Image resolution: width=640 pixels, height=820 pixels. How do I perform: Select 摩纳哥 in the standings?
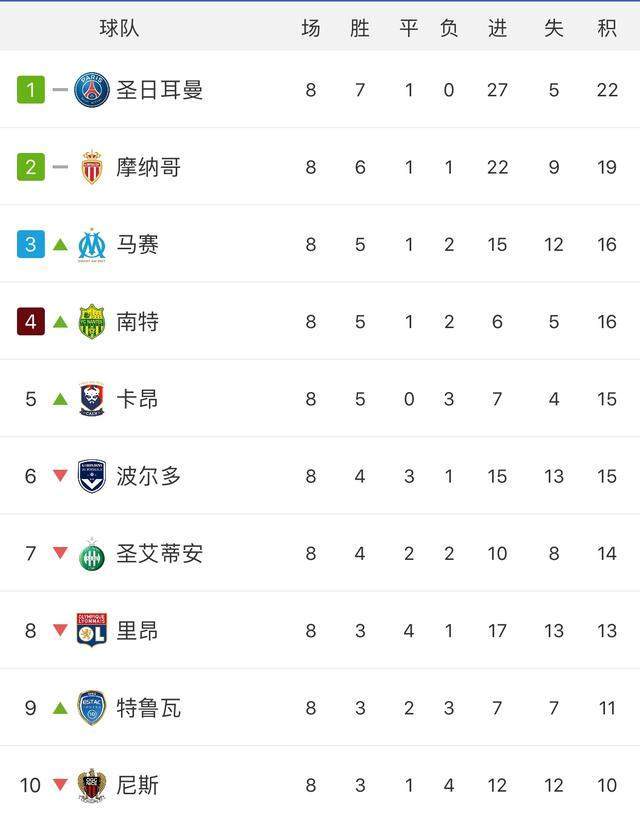click(x=149, y=167)
